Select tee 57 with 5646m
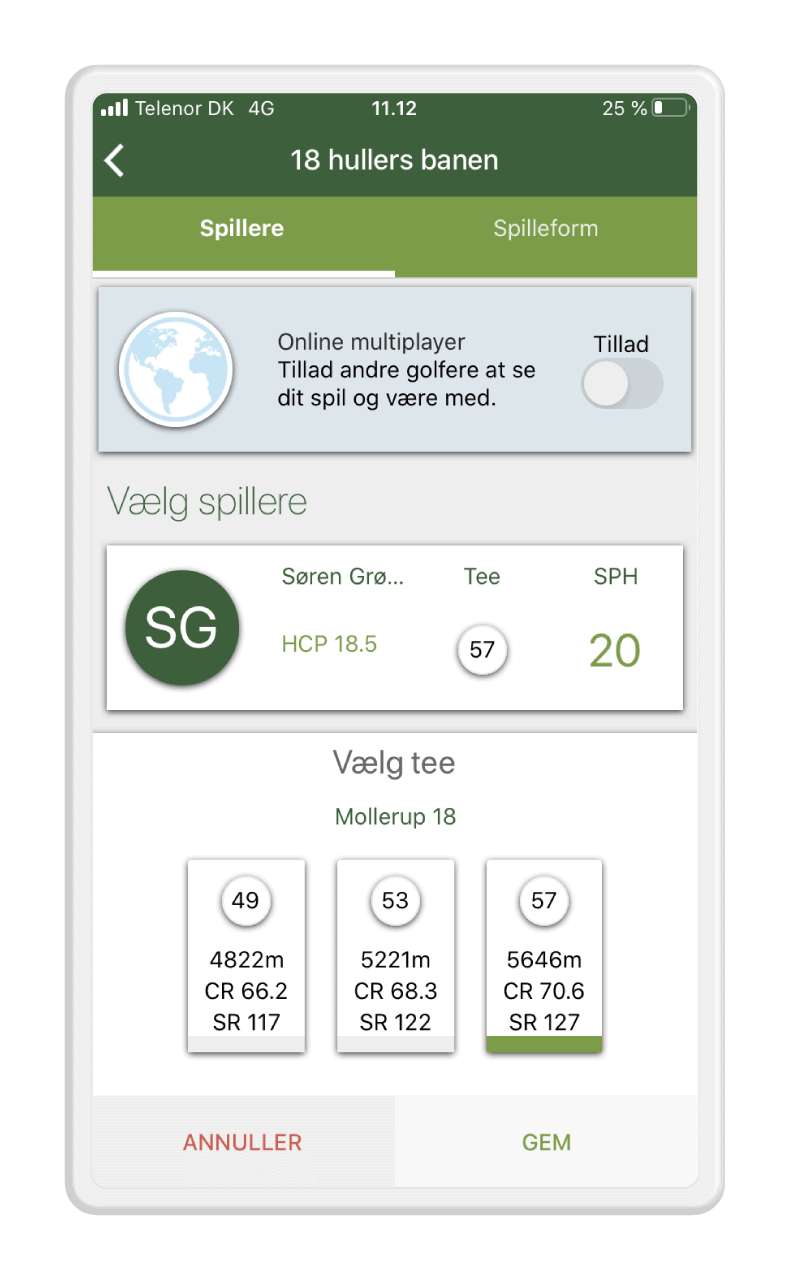 (544, 955)
